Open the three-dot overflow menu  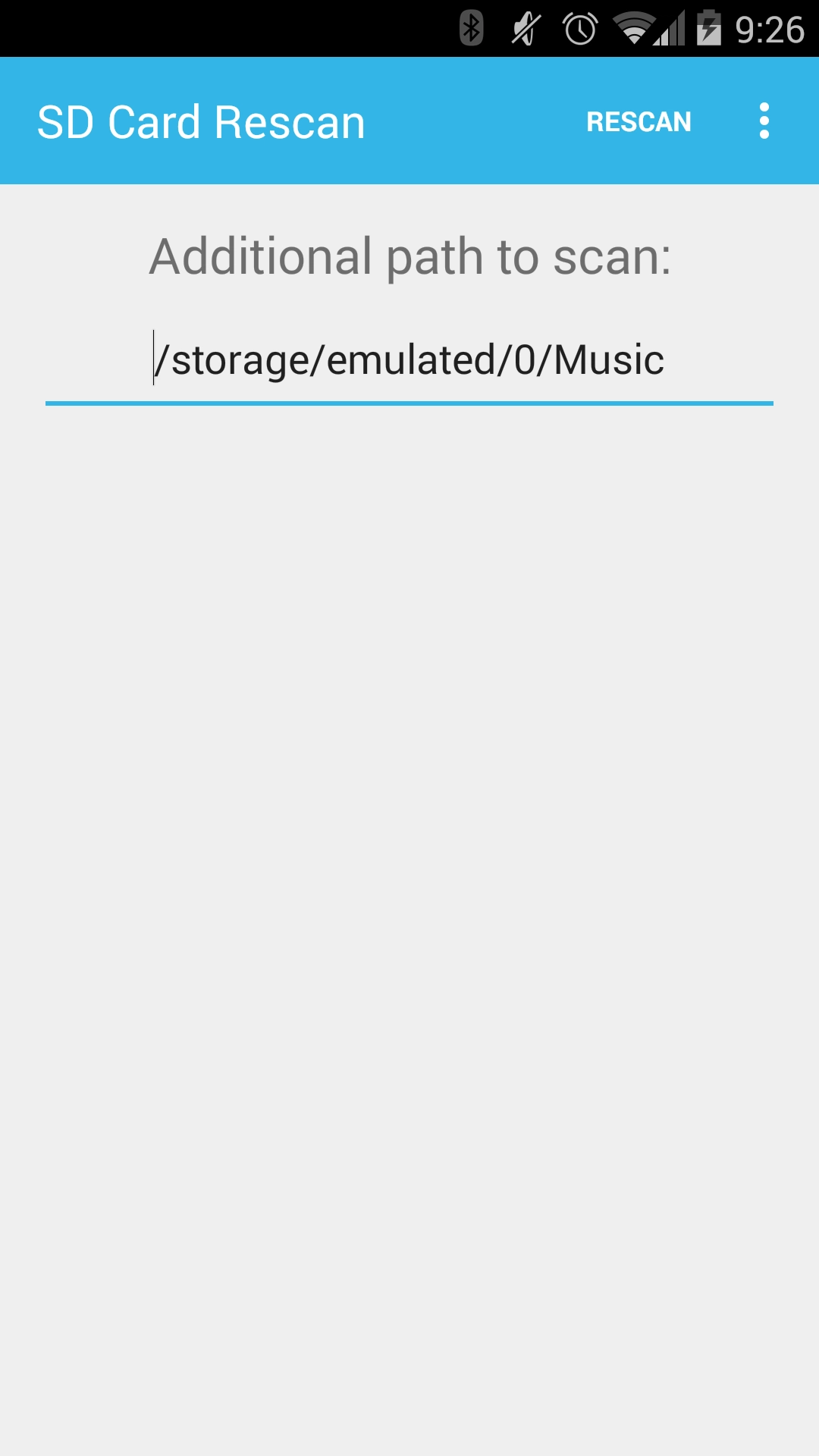click(764, 121)
